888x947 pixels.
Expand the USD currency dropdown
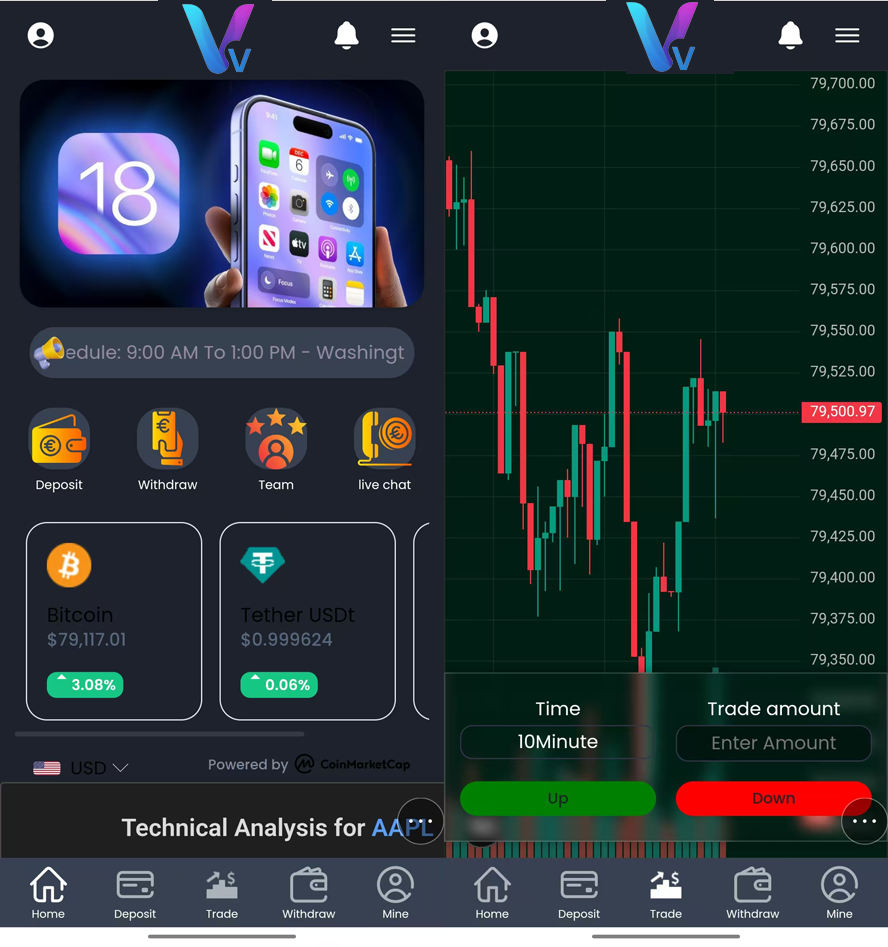click(82, 768)
